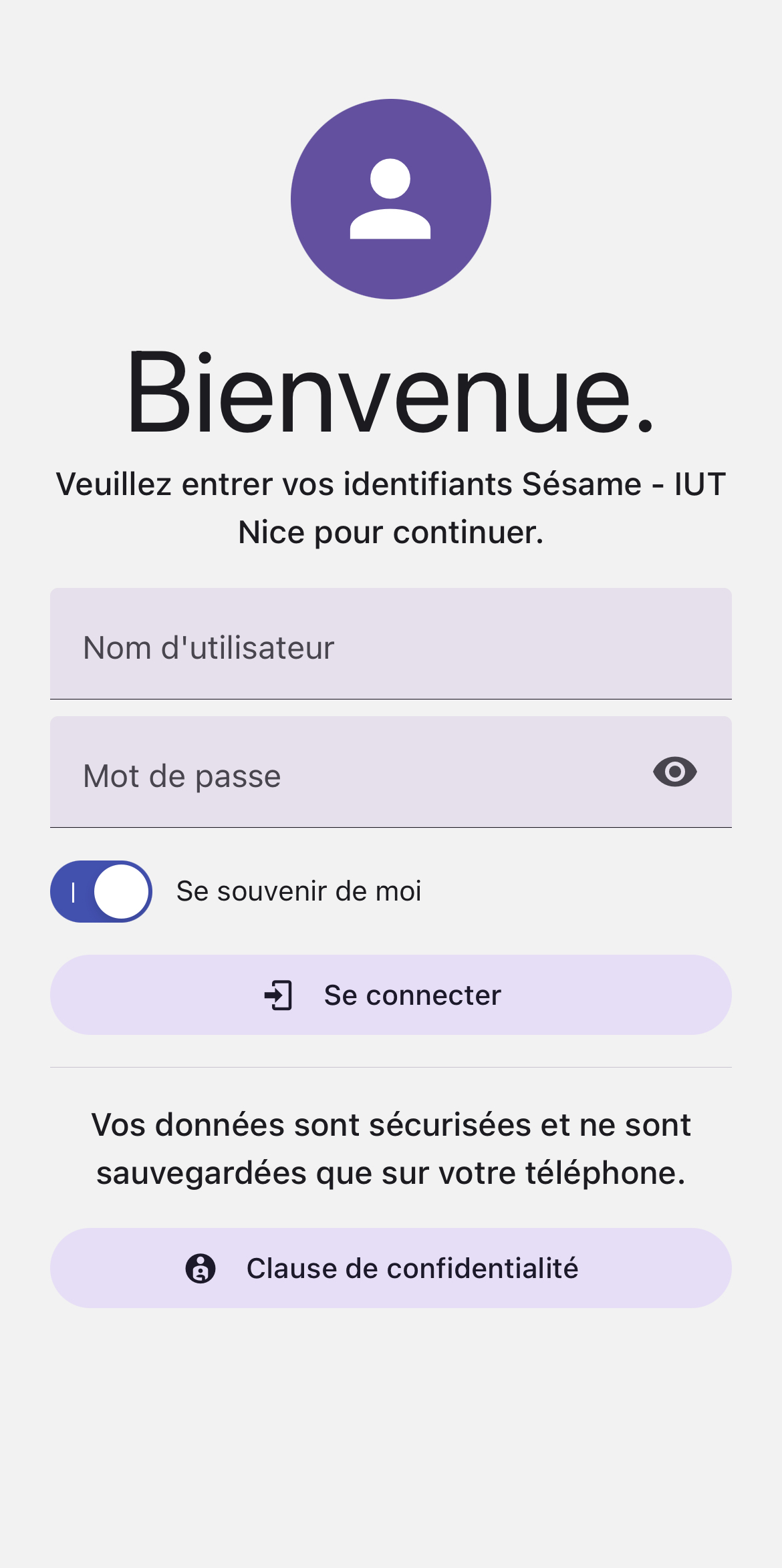This screenshot has height=1568, width=782.
Task: Disable the Se souvenir de moi switch
Action: click(102, 891)
